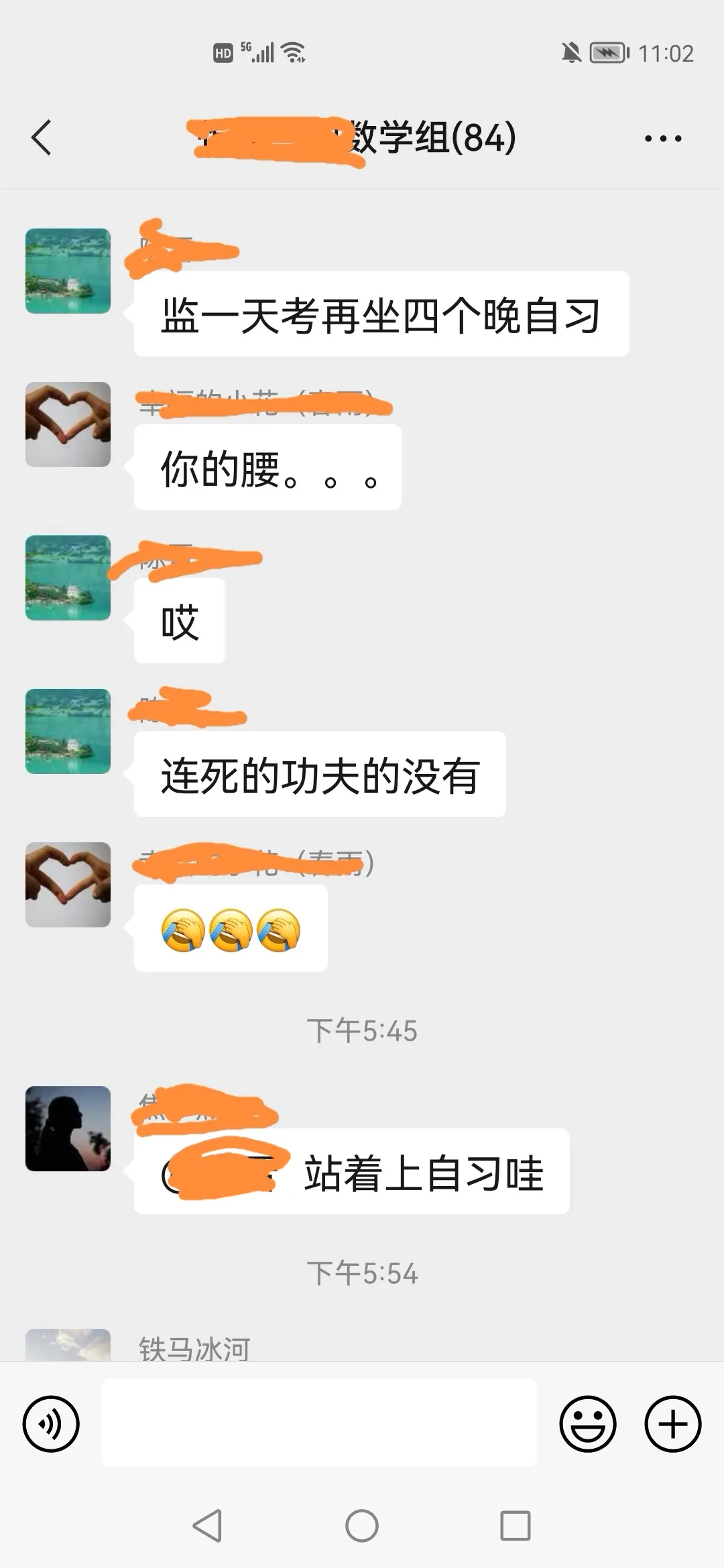
Task: Open the emoji sticker panel
Action: tap(588, 1423)
